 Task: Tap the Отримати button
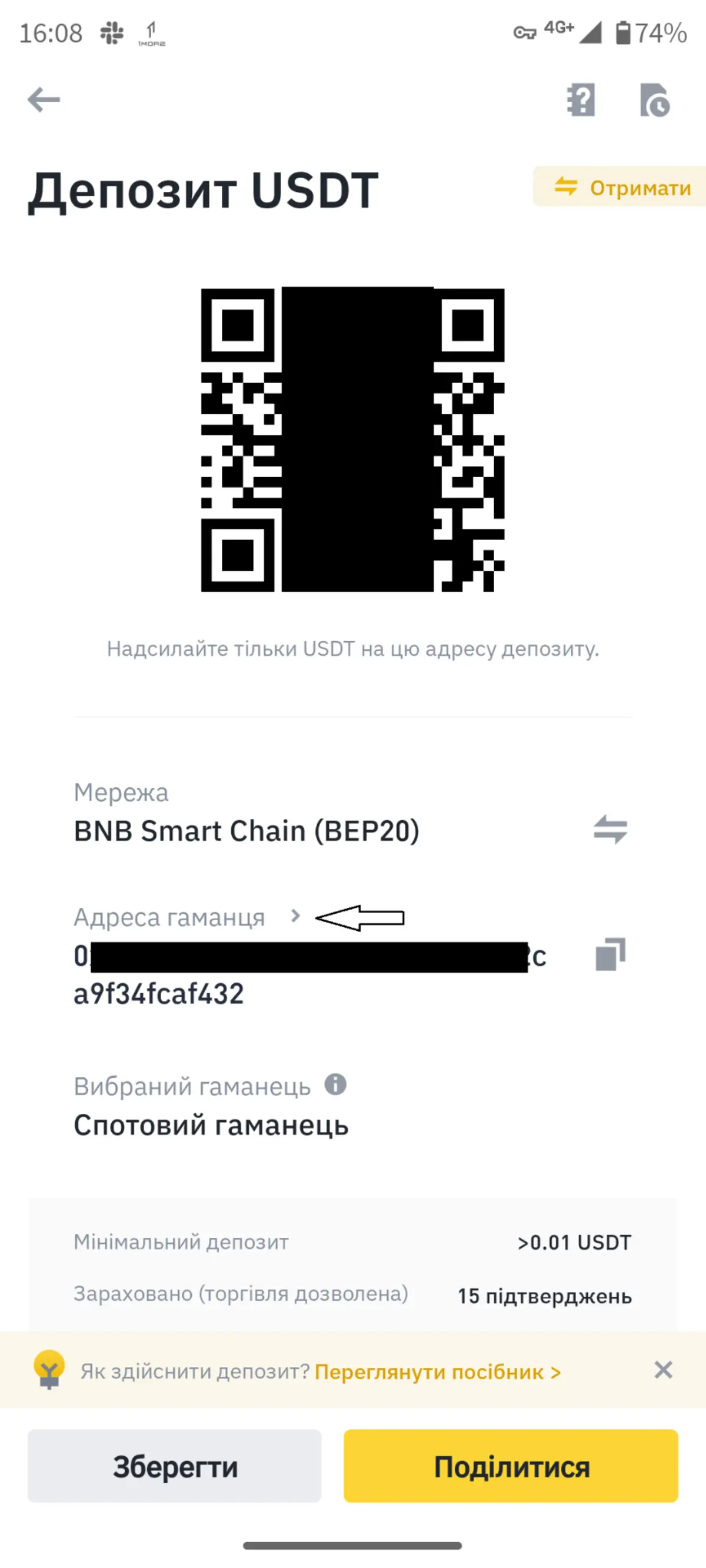tap(621, 188)
